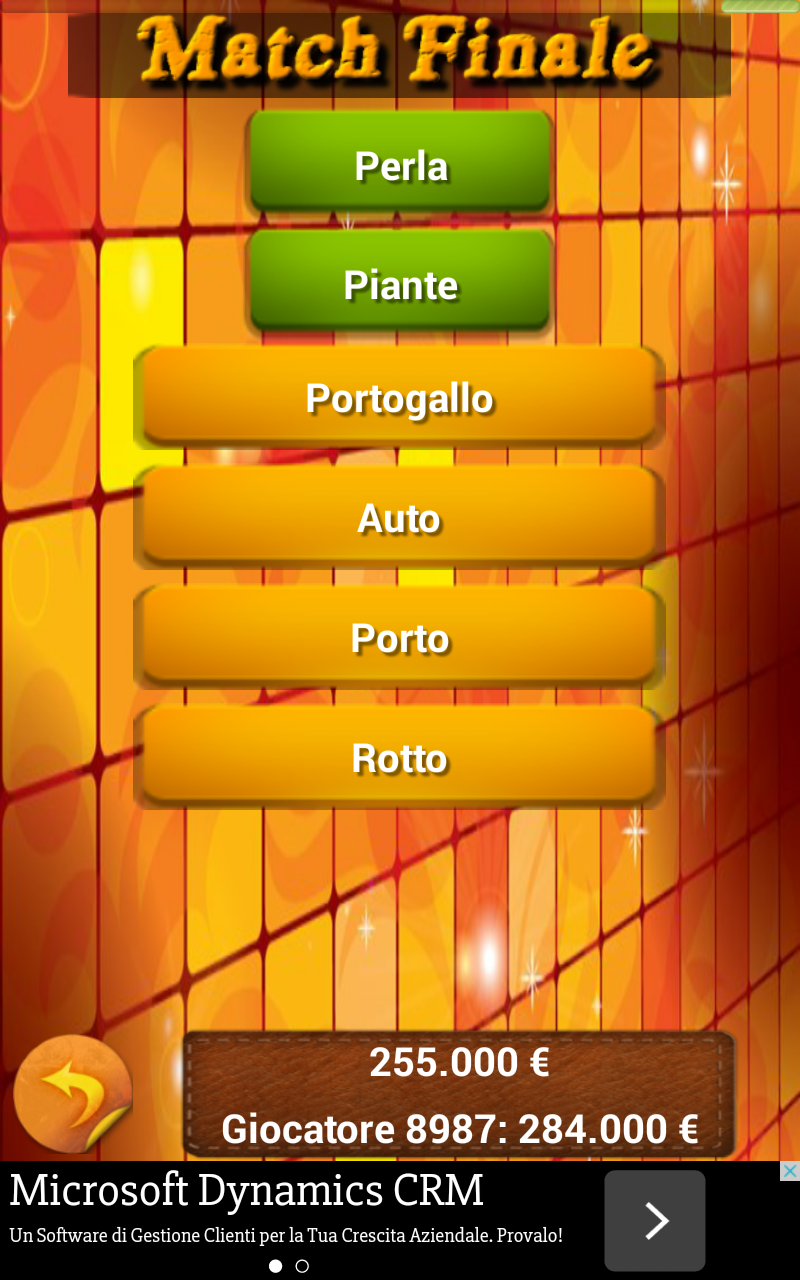
Task: Select the answer Perla
Action: [x=400, y=166]
